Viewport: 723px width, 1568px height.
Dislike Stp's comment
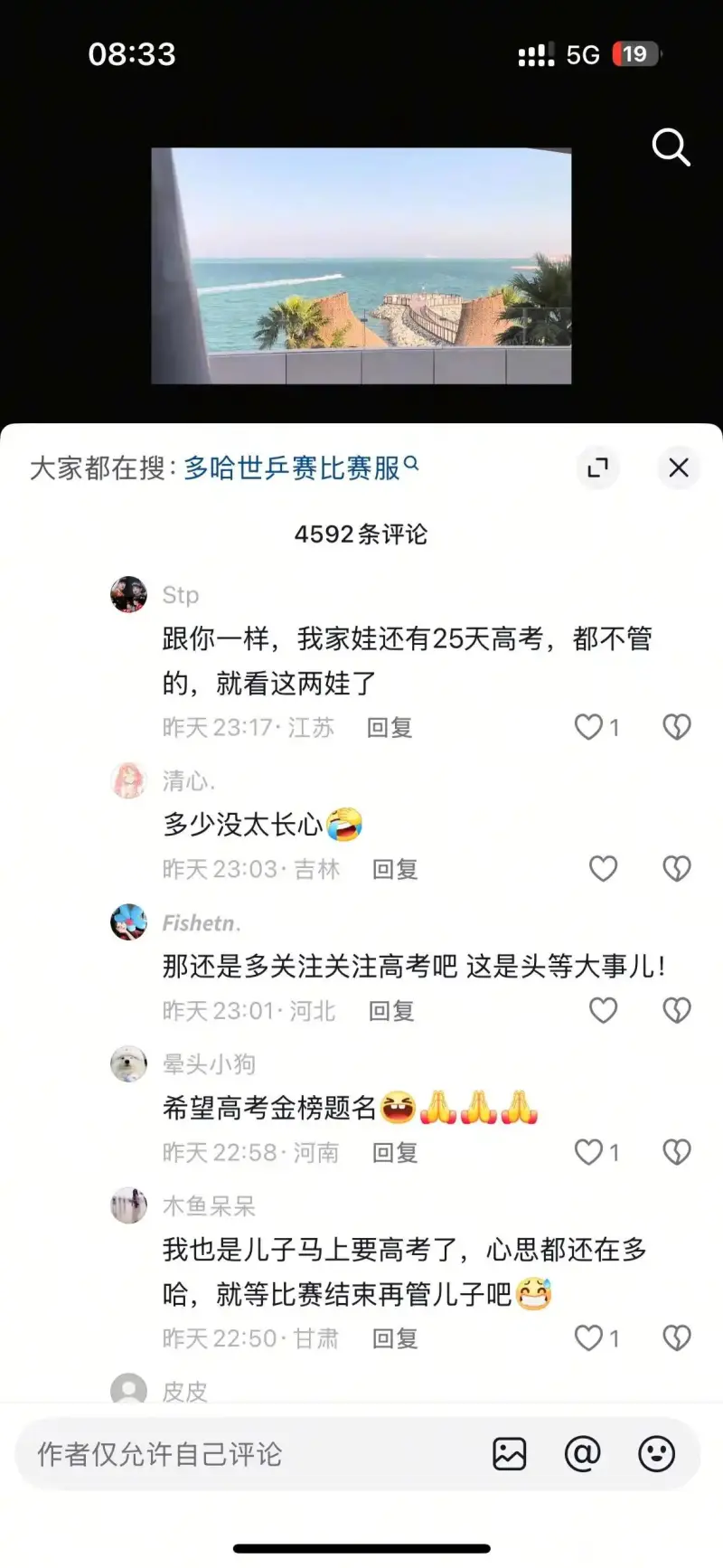677,727
